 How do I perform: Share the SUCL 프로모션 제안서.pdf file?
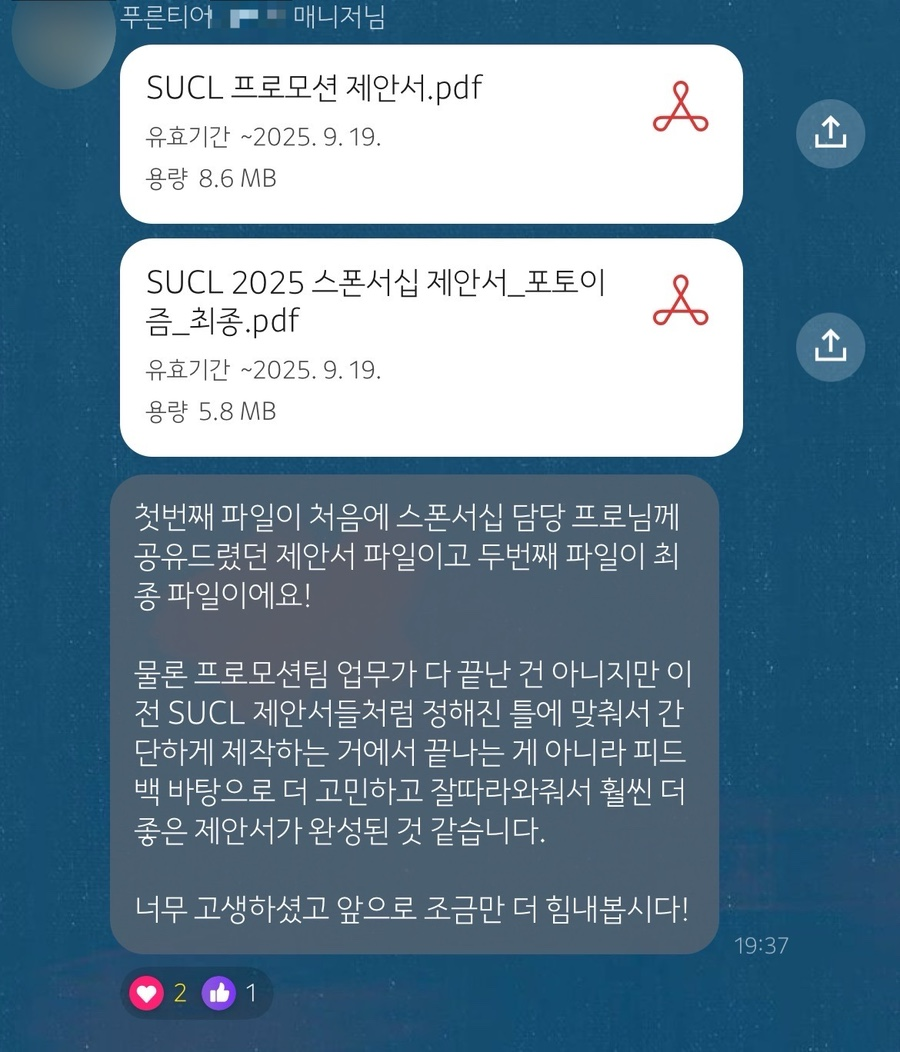point(830,133)
